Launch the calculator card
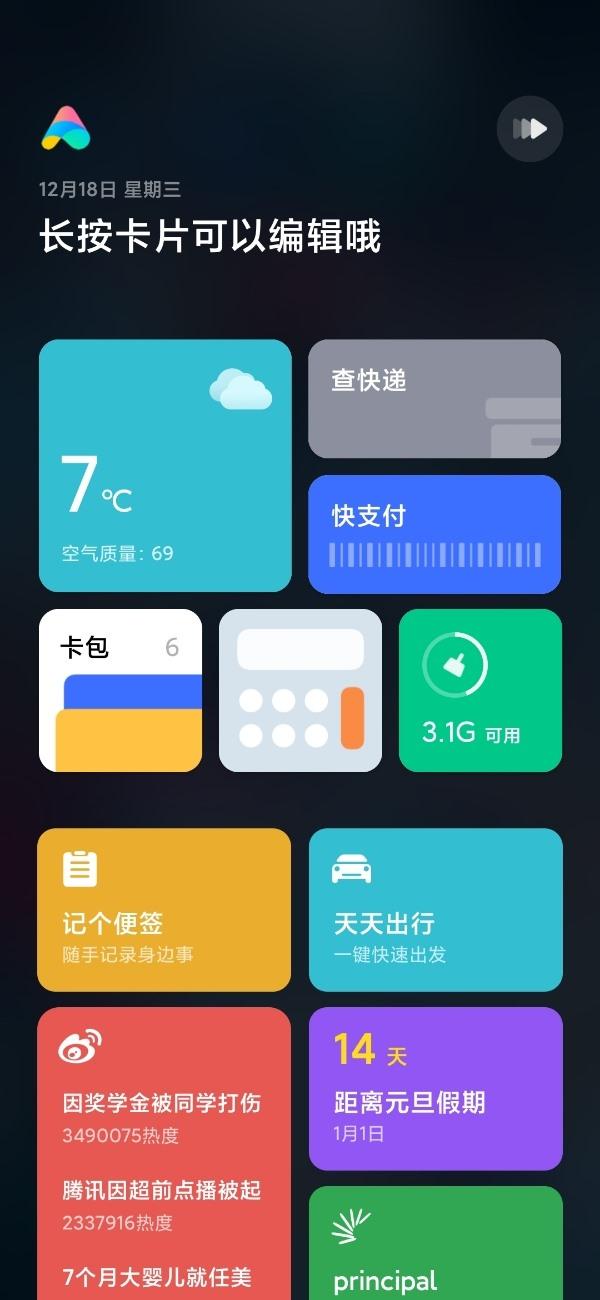The height and width of the screenshot is (1300, 600). point(300,690)
